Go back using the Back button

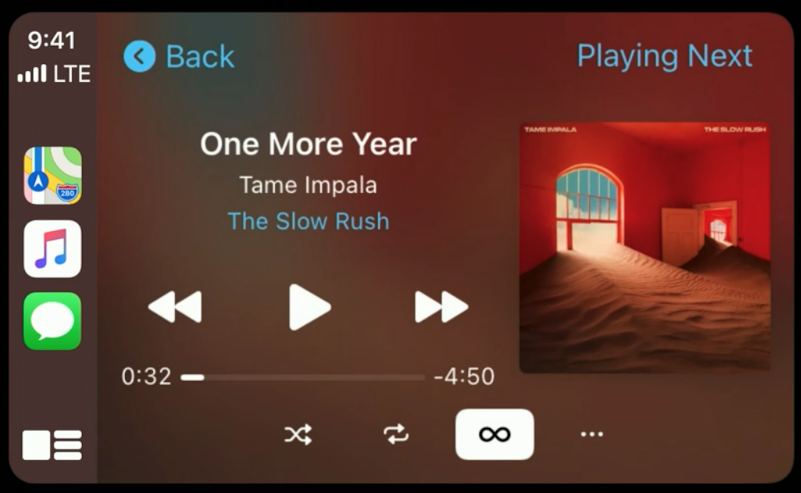click(x=179, y=57)
